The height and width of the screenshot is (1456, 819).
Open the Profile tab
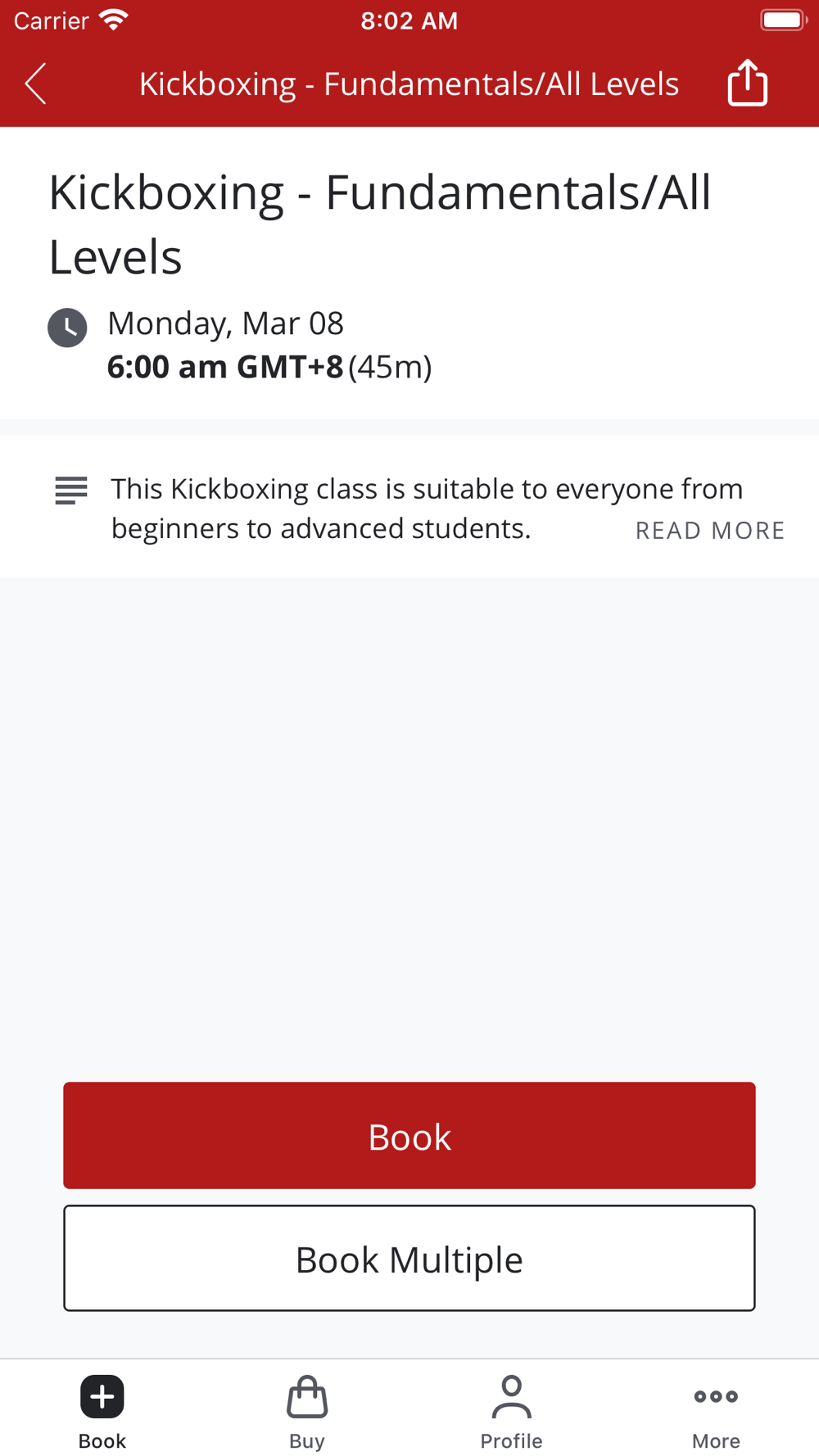pyautogui.click(x=511, y=1412)
